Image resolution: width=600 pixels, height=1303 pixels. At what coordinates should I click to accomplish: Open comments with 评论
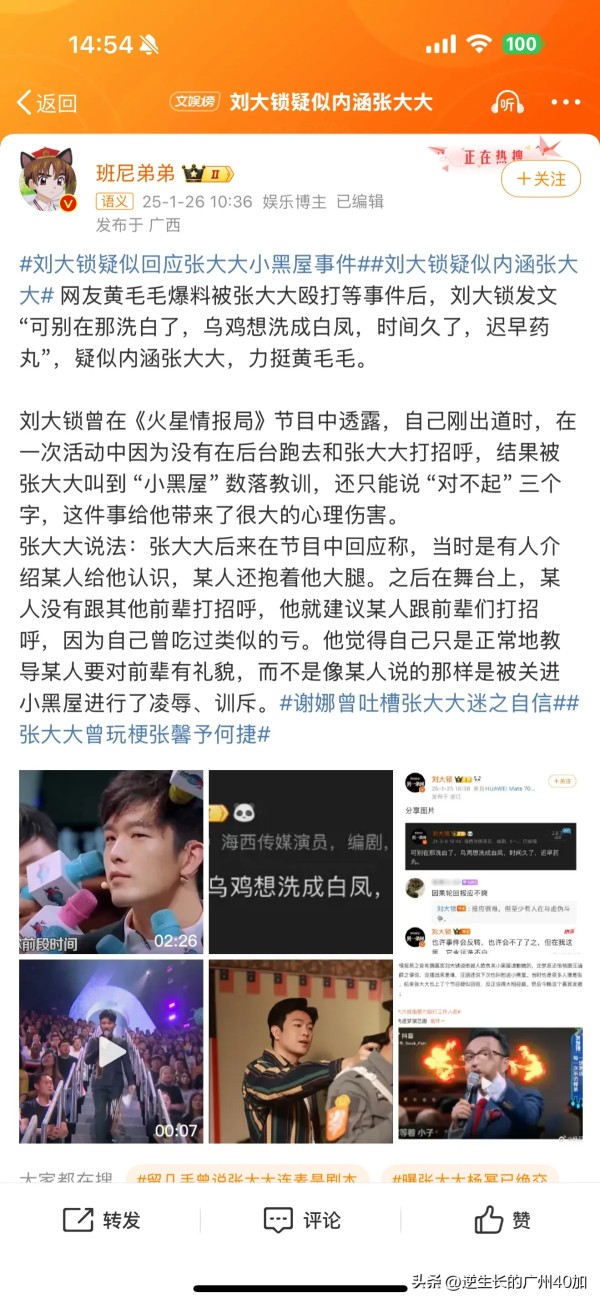(x=301, y=1220)
